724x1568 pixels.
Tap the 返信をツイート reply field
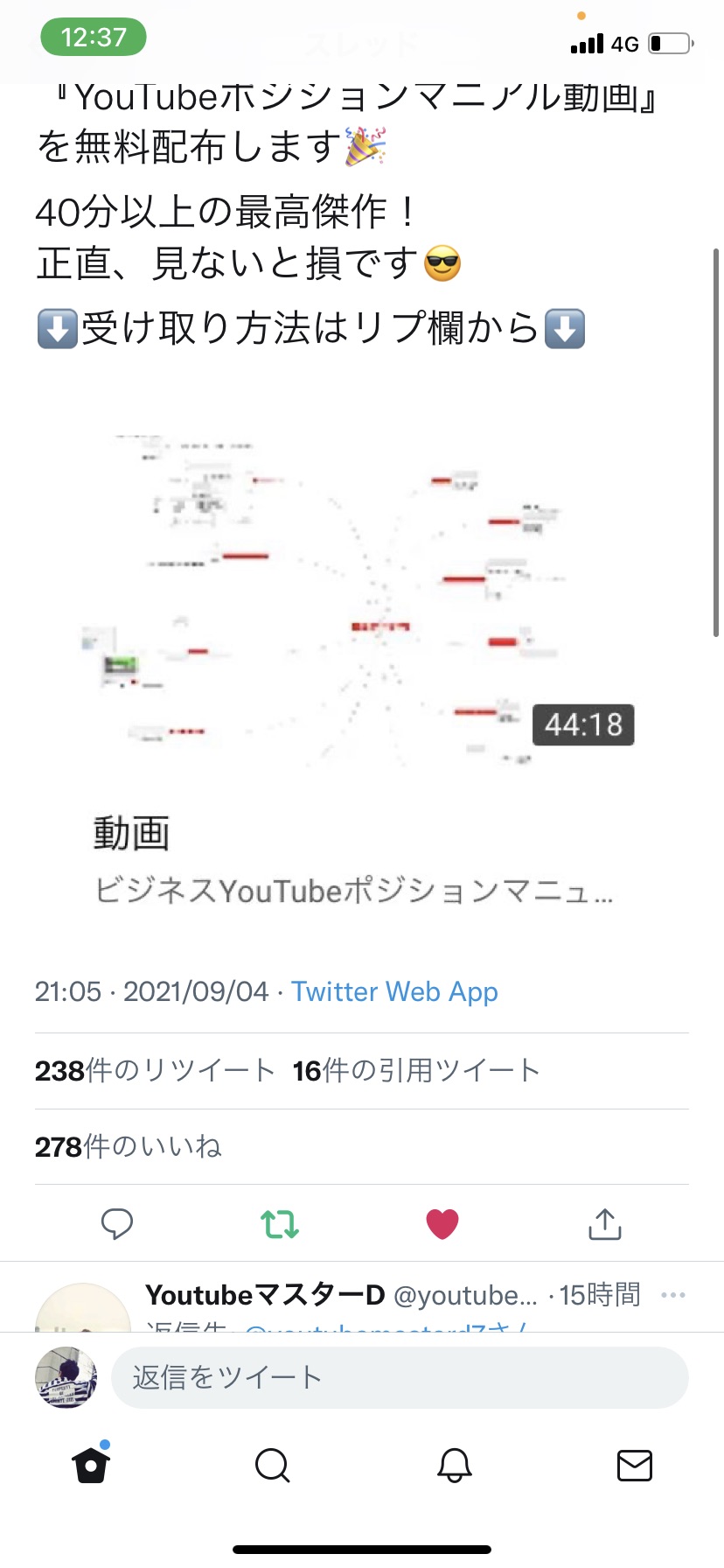[x=400, y=1377]
